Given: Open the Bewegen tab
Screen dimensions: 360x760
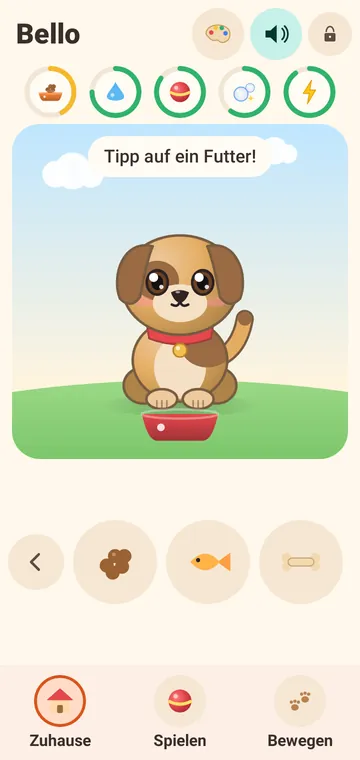Looking at the screenshot, I should pyautogui.click(x=300, y=712).
